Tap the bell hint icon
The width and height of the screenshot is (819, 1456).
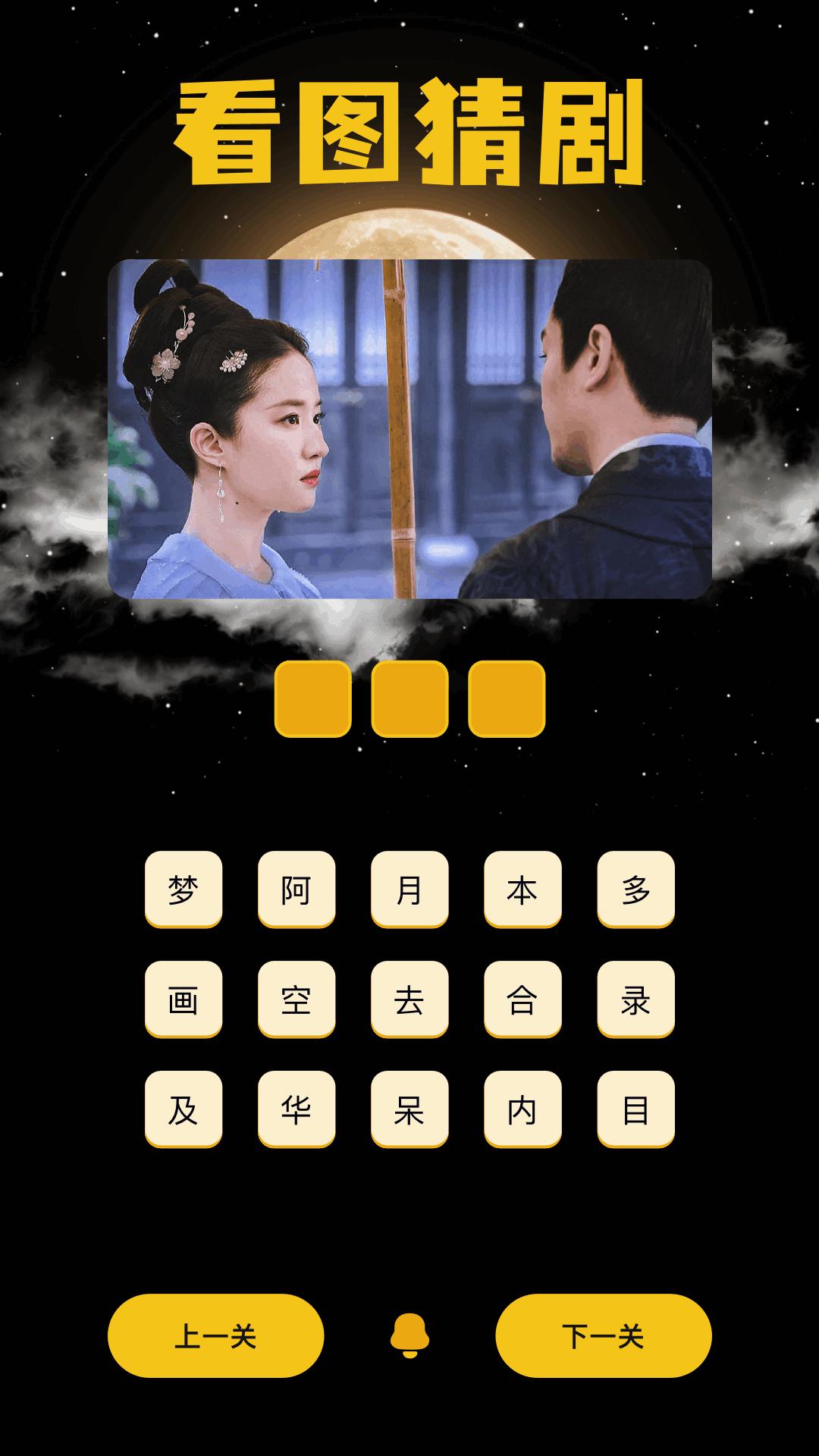[409, 1335]
